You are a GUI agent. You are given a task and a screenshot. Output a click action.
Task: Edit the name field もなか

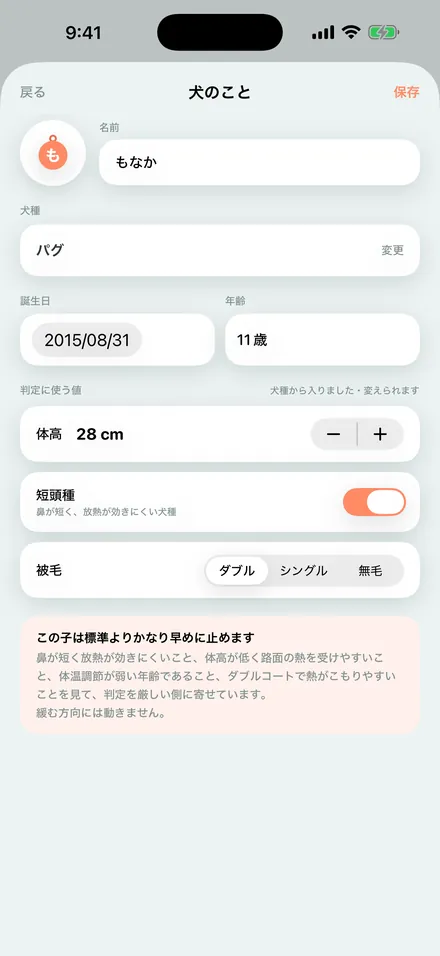260,162
